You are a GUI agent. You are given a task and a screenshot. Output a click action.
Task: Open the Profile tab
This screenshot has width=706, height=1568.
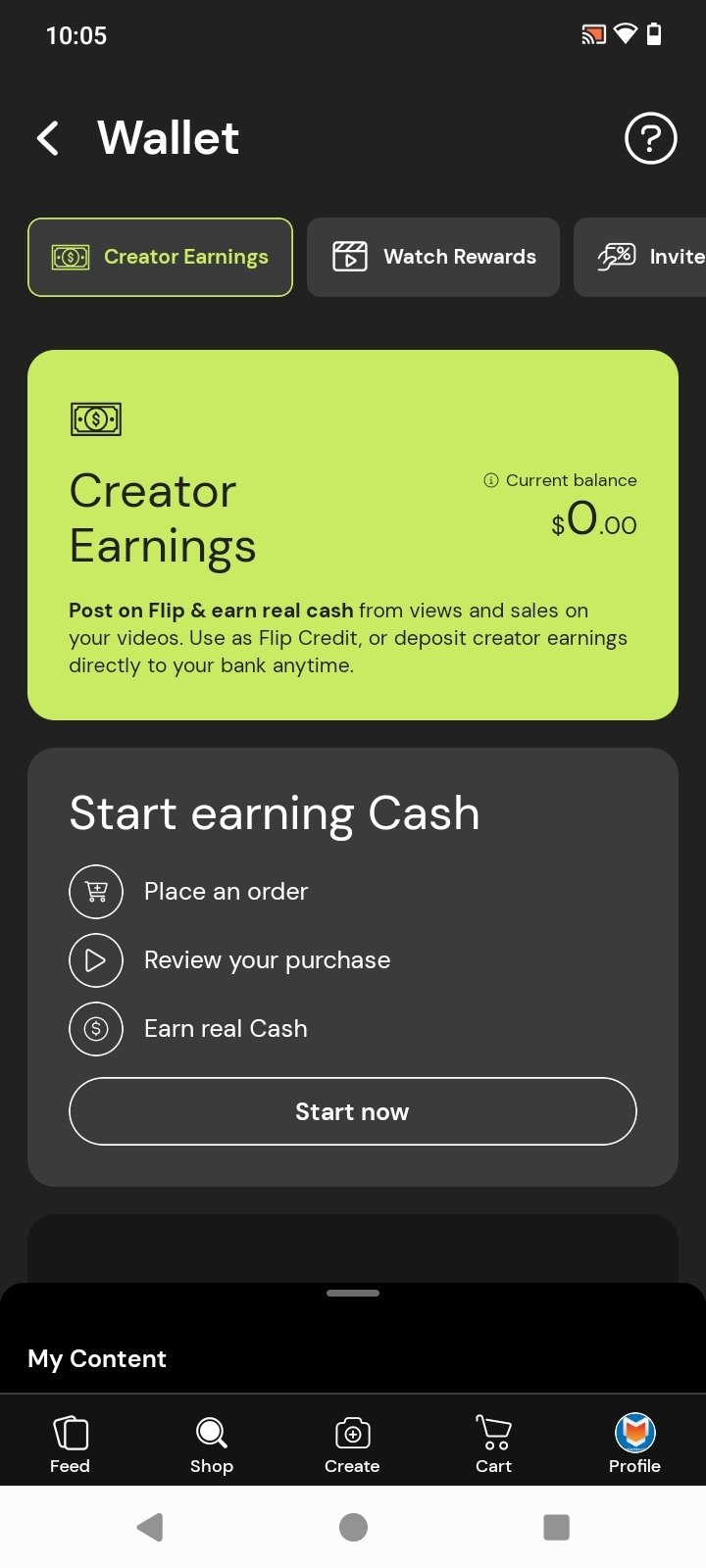coord(634,1445)
